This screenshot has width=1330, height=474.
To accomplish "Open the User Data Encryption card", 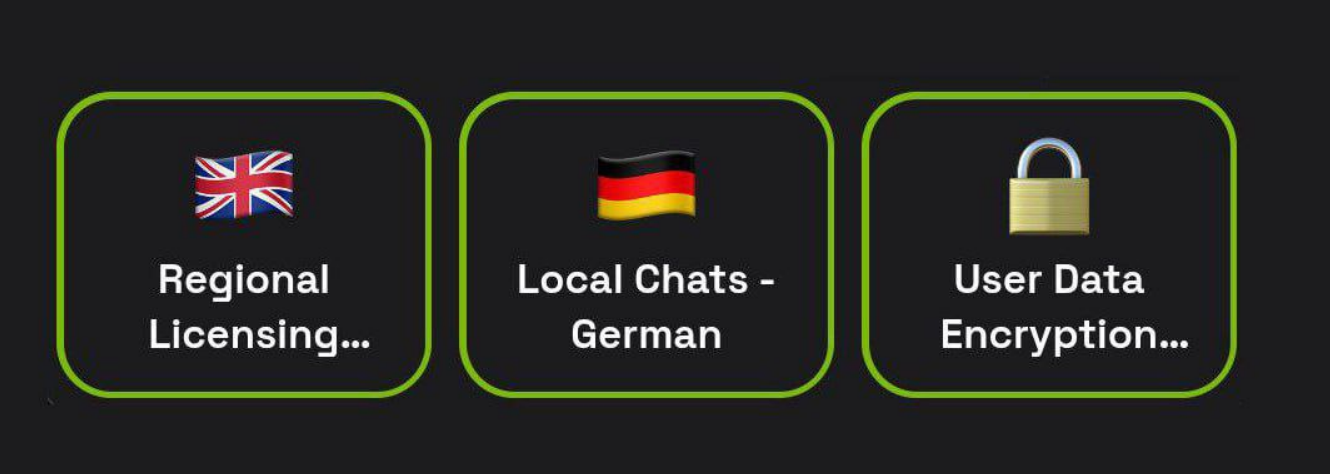I will point(1049,245).
